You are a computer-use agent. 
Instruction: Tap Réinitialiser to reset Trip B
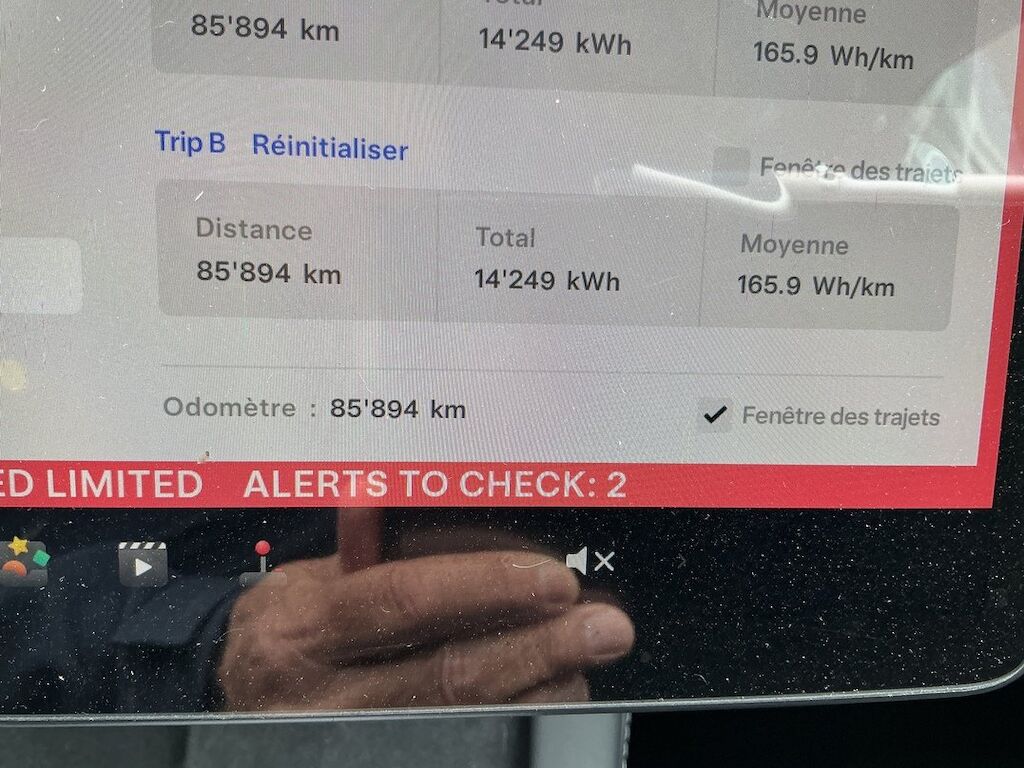coord(329,148)
